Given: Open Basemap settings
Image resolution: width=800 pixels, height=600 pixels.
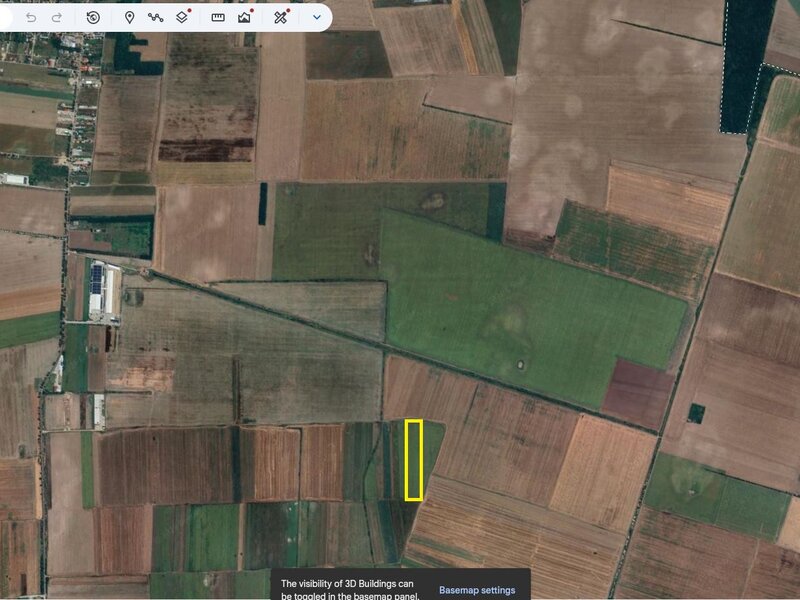Looking at the screenshot, I should point(477,590).
